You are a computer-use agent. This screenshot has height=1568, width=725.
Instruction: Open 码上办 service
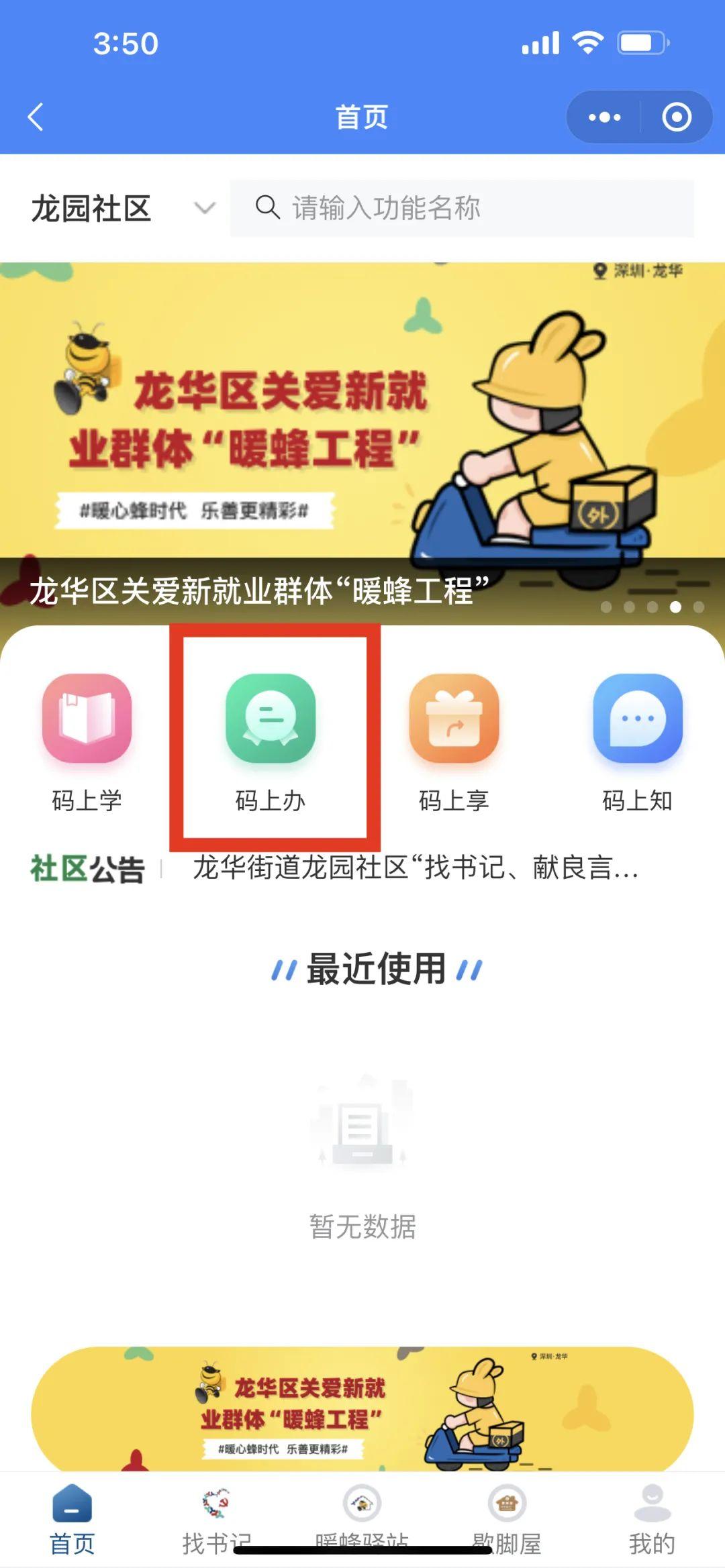click(x=271, y=741)
